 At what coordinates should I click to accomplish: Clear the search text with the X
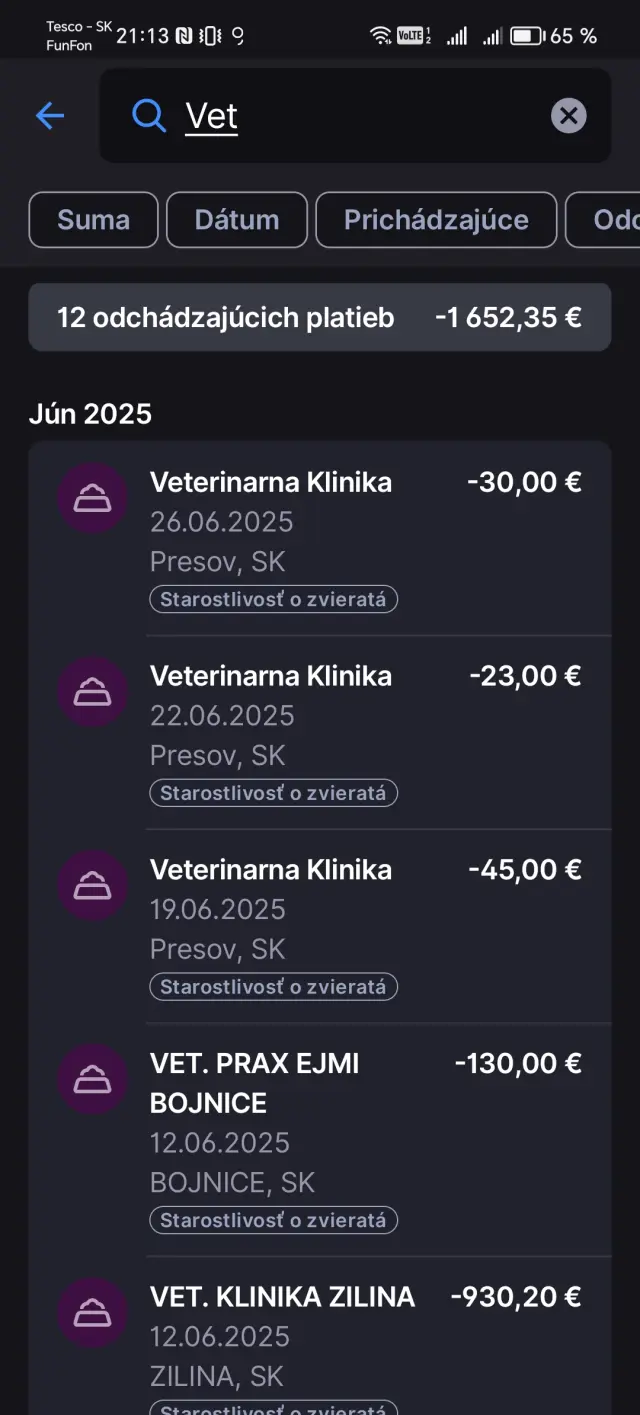click(568, 116)
